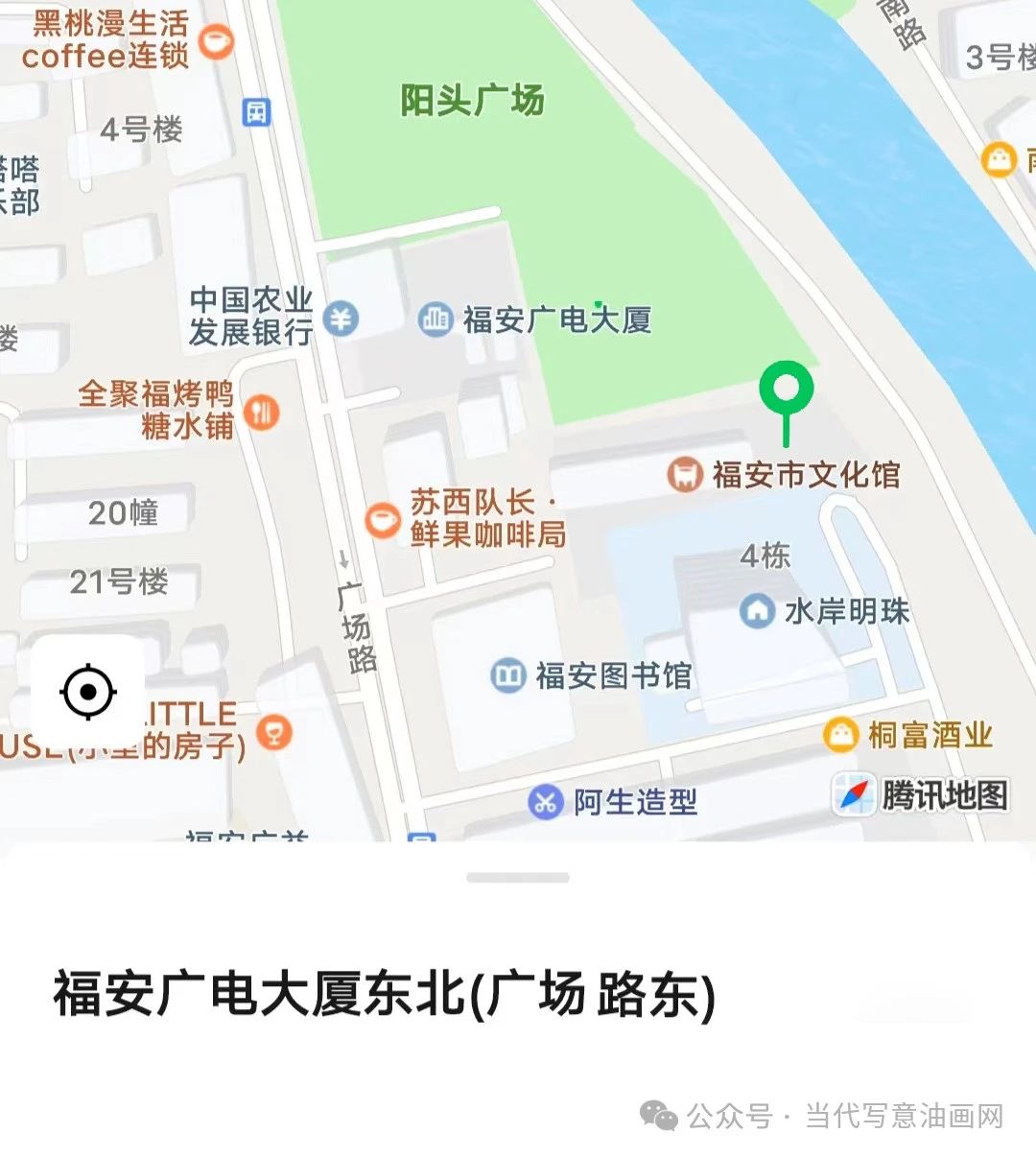Select 黑桃漫生活coffee连锁 marker

tap(216, 41)
